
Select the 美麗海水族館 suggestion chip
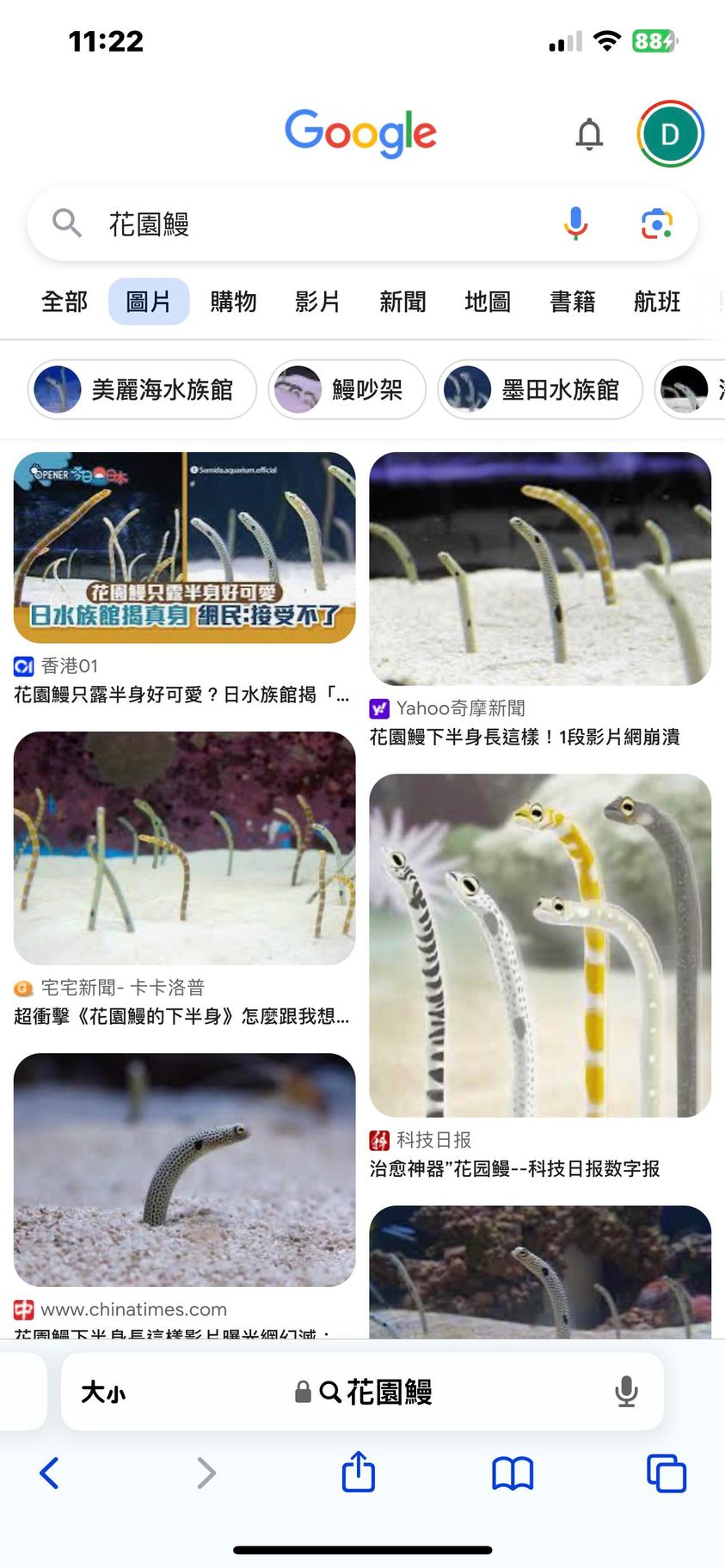coord(143,389)
